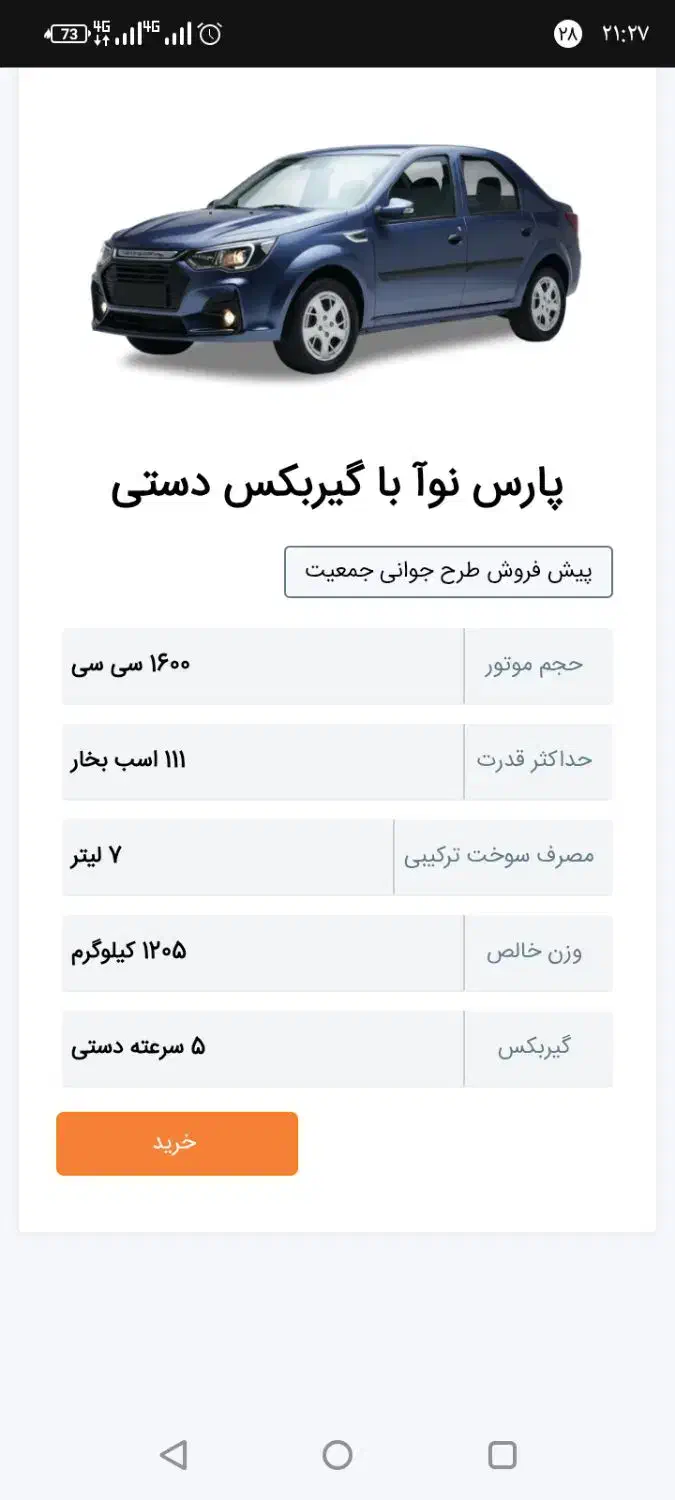Tap the orange خرید (buy) button
The height and width of the screenshot is (1500, 675).
point(177,1143)
